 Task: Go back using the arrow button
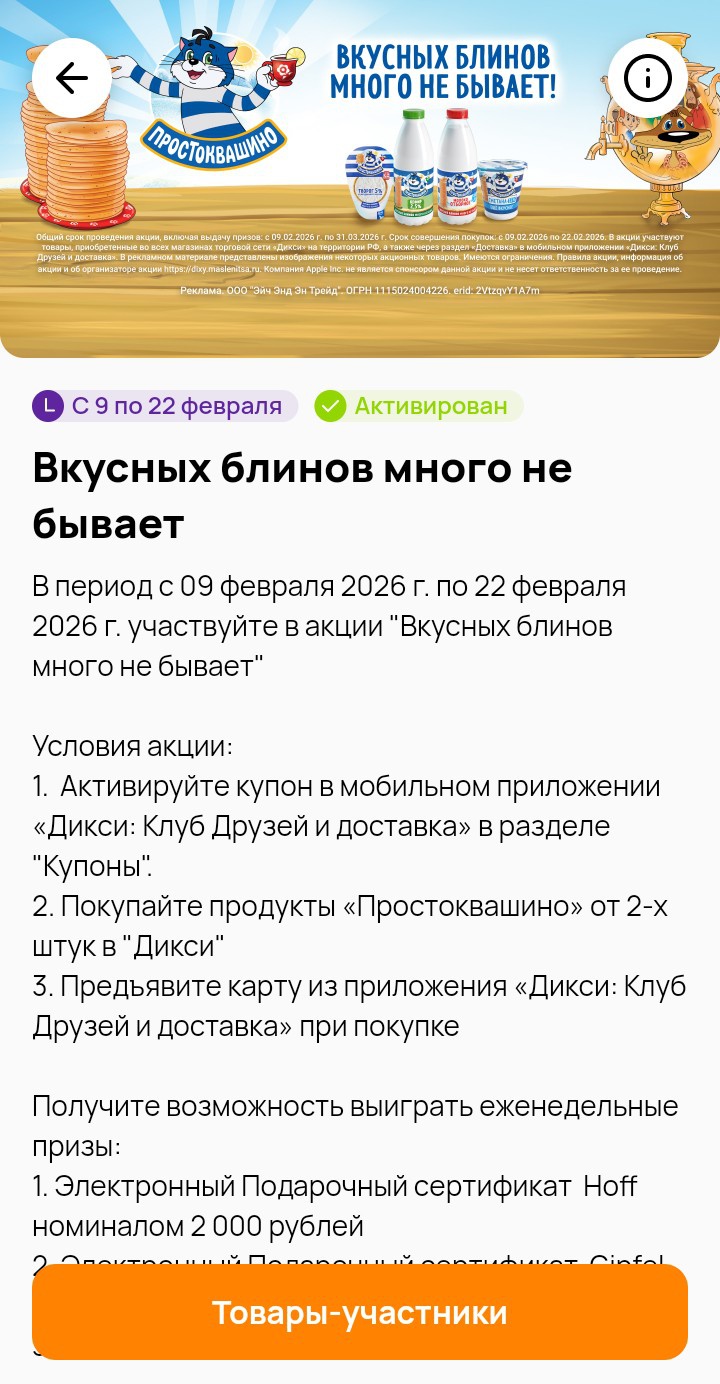[71, 78]
